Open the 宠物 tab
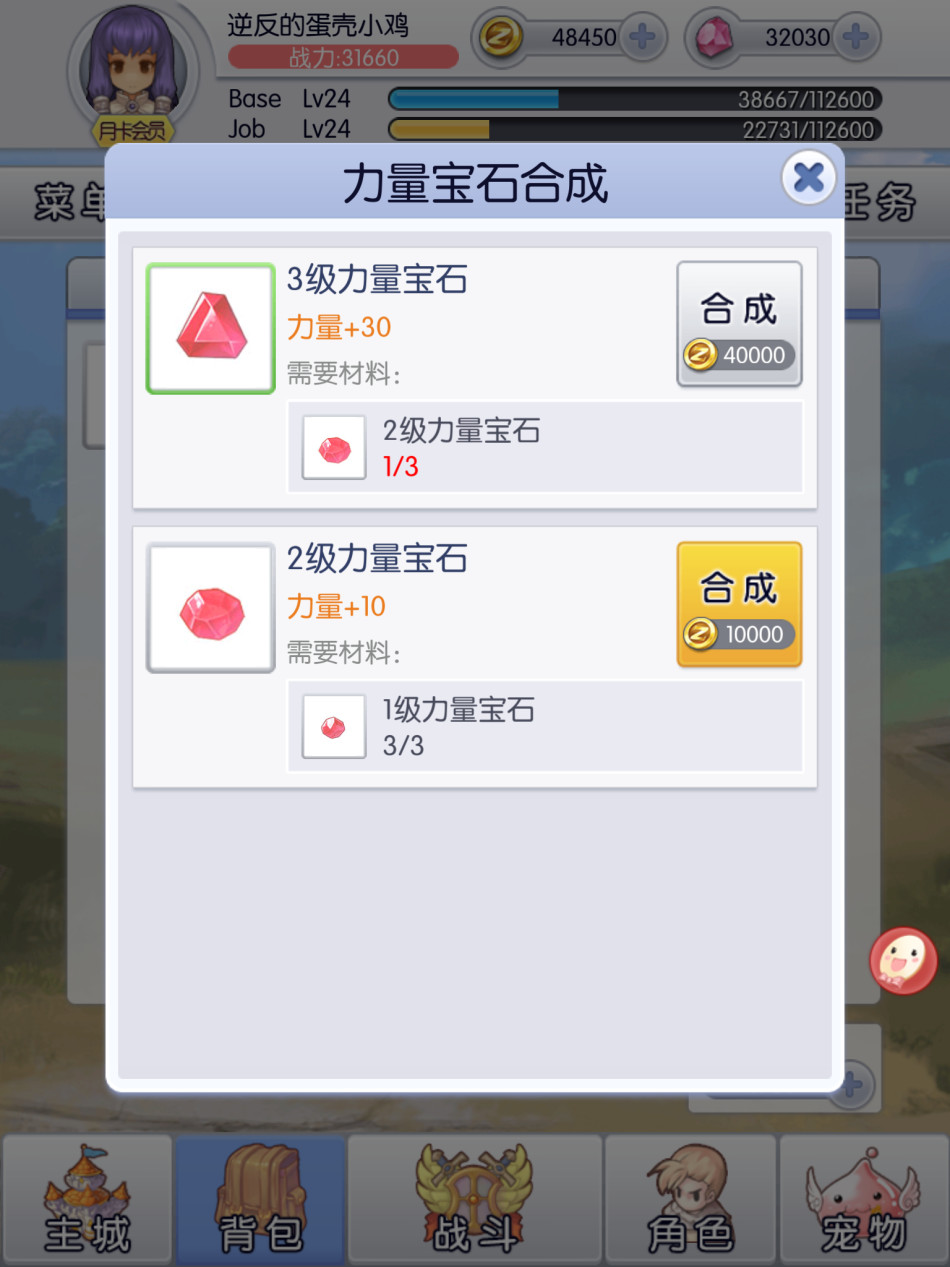This screenshot has width=950, height=1267. (x=863, y=1200)
